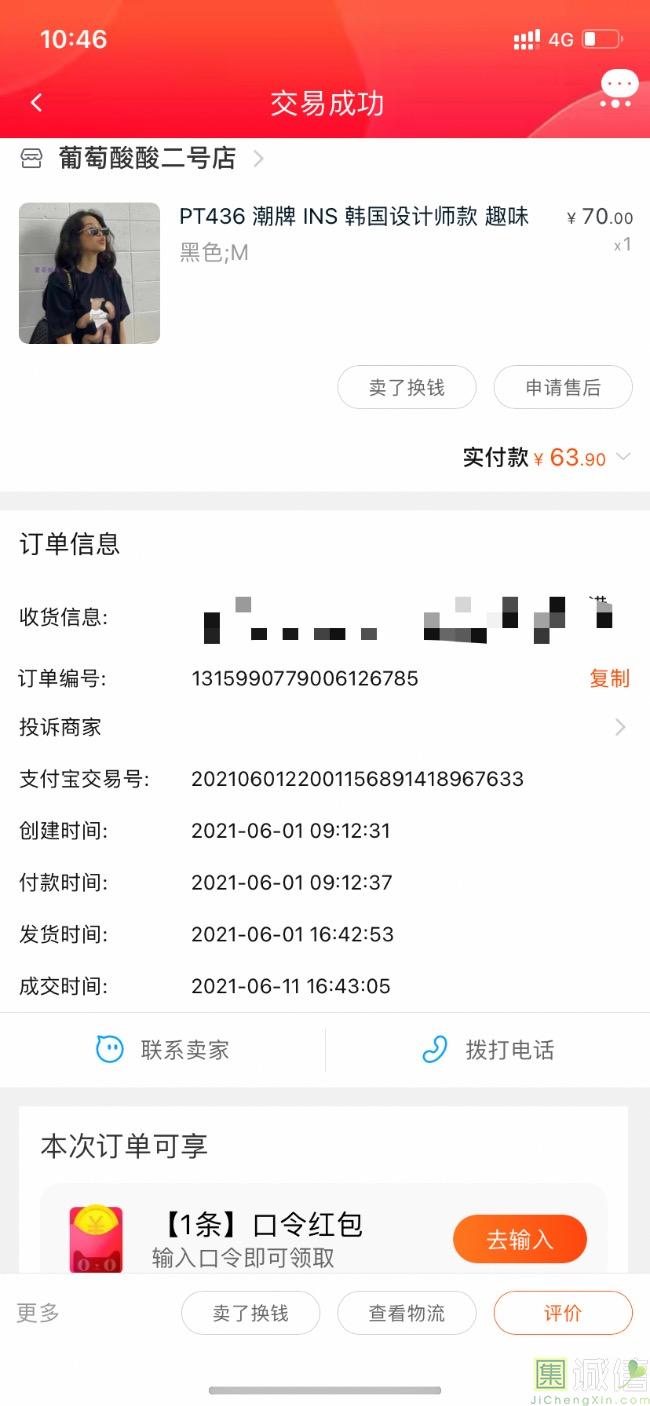Tap 卖了换钱 beside 查看物流
Viewport: 650px width, 1406px height.
click(x=250, y=1313)
